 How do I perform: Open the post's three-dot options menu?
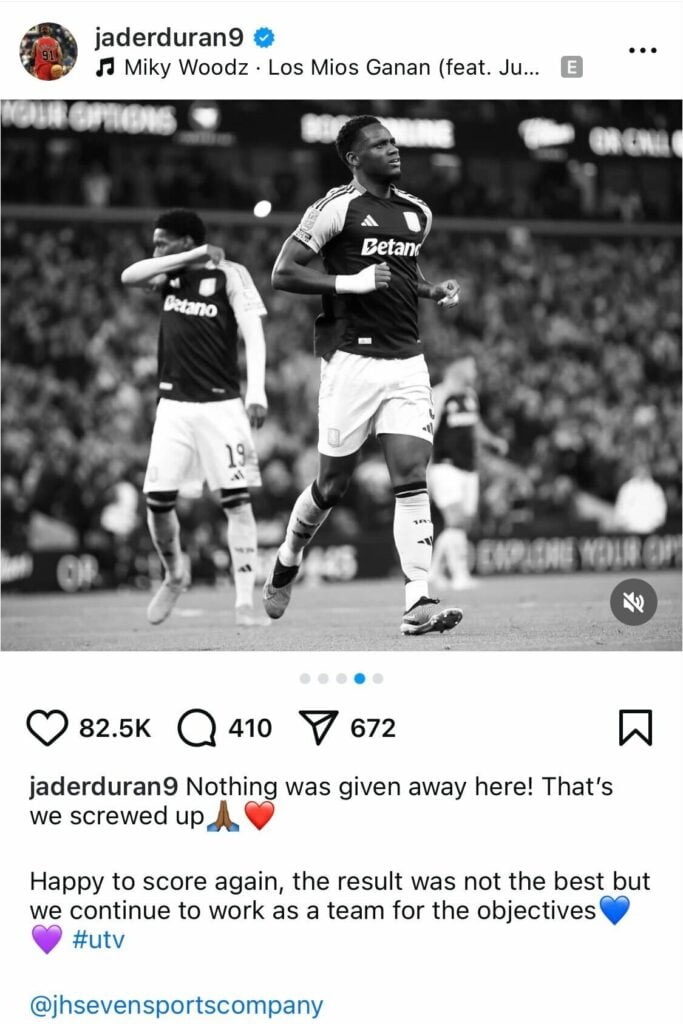(x=642, y=50)
